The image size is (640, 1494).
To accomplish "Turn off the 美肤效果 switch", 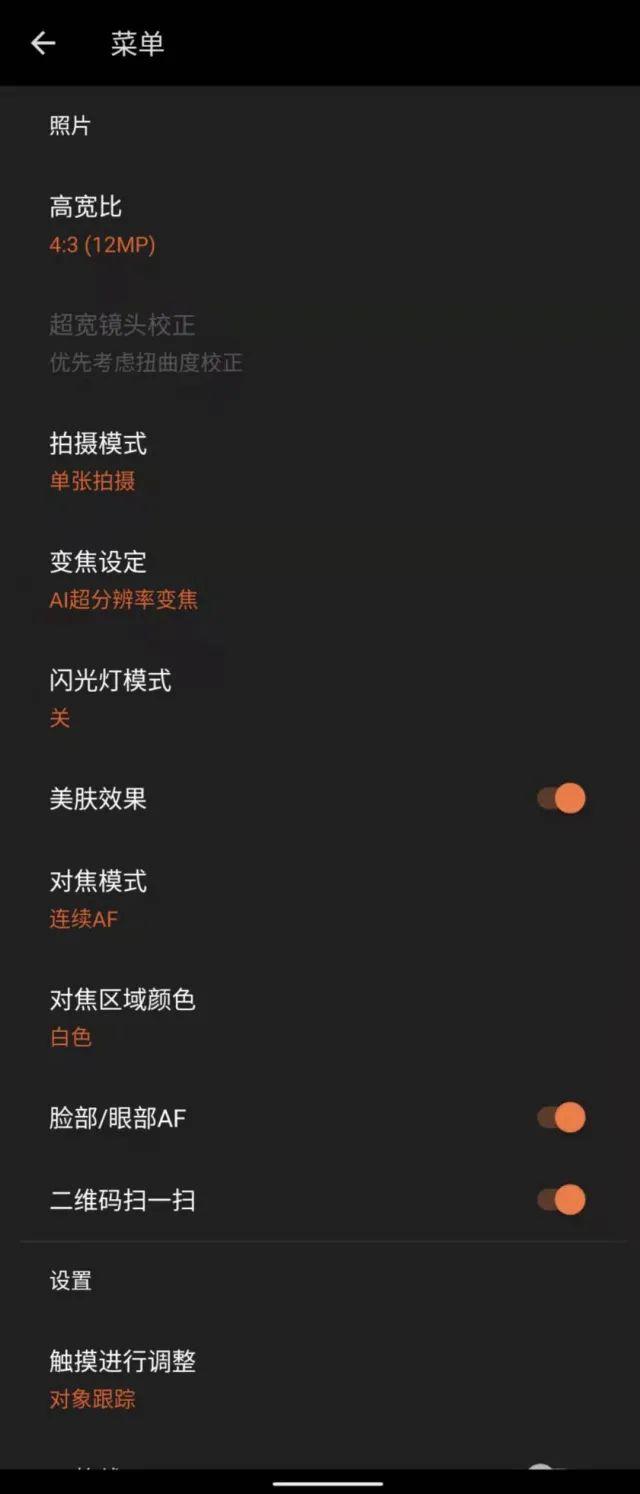I will point(562,798).
